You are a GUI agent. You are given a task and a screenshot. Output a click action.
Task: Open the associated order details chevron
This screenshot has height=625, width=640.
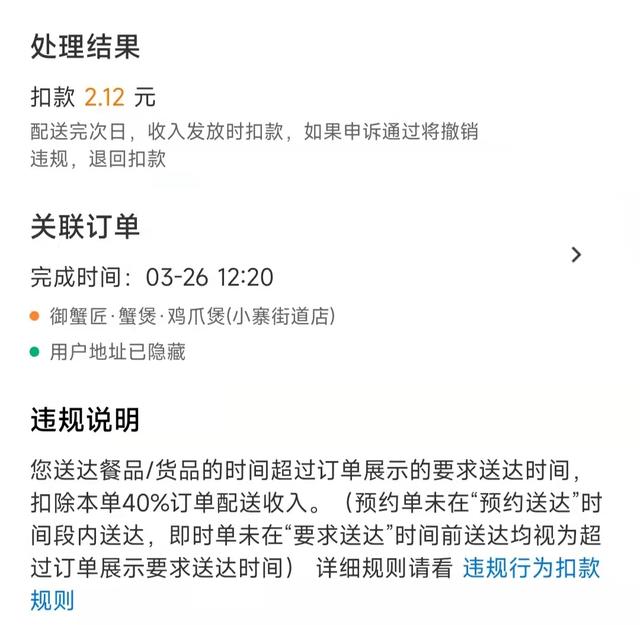(x=576, y=254)
